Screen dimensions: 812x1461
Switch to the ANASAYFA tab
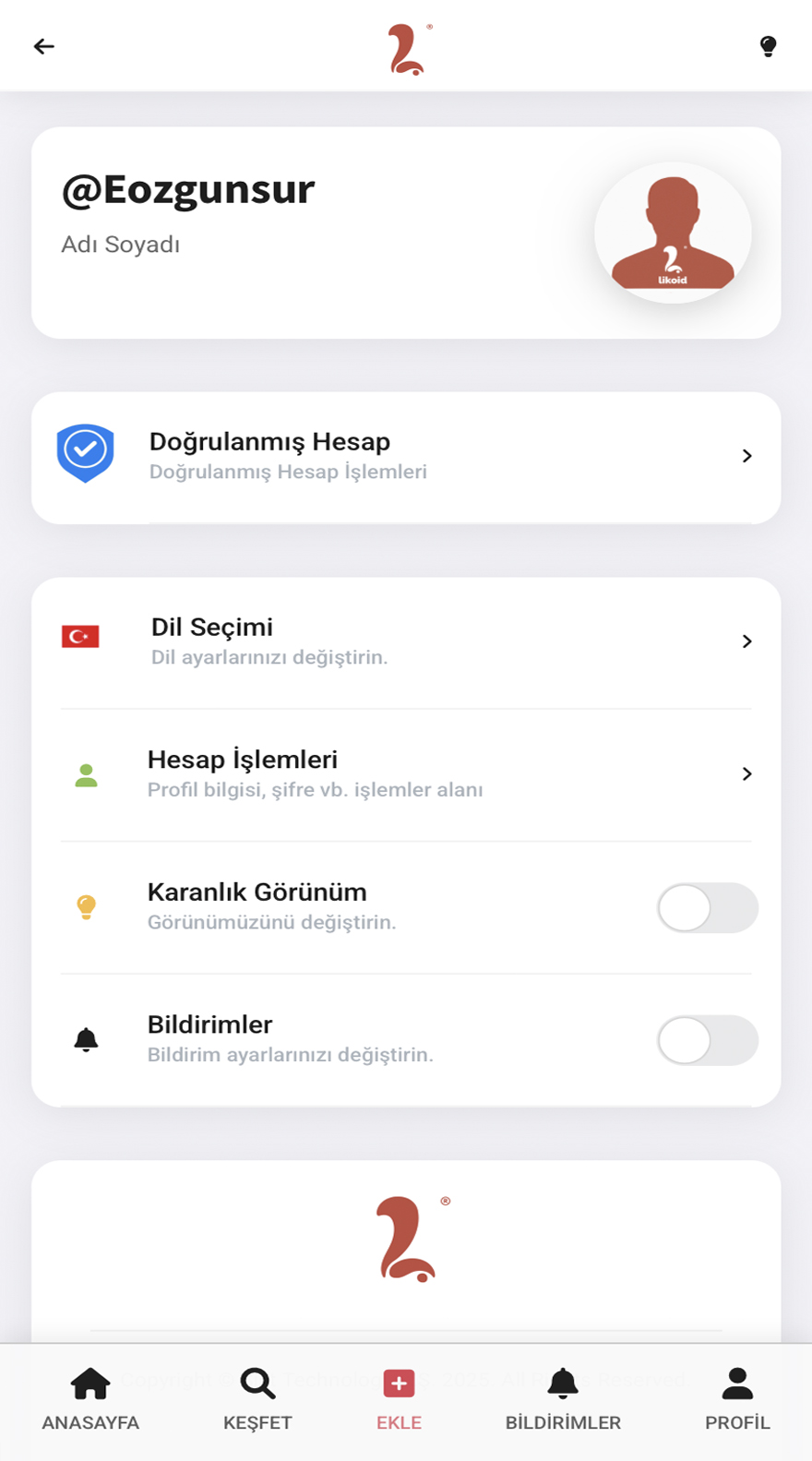tap(90, 1399)
